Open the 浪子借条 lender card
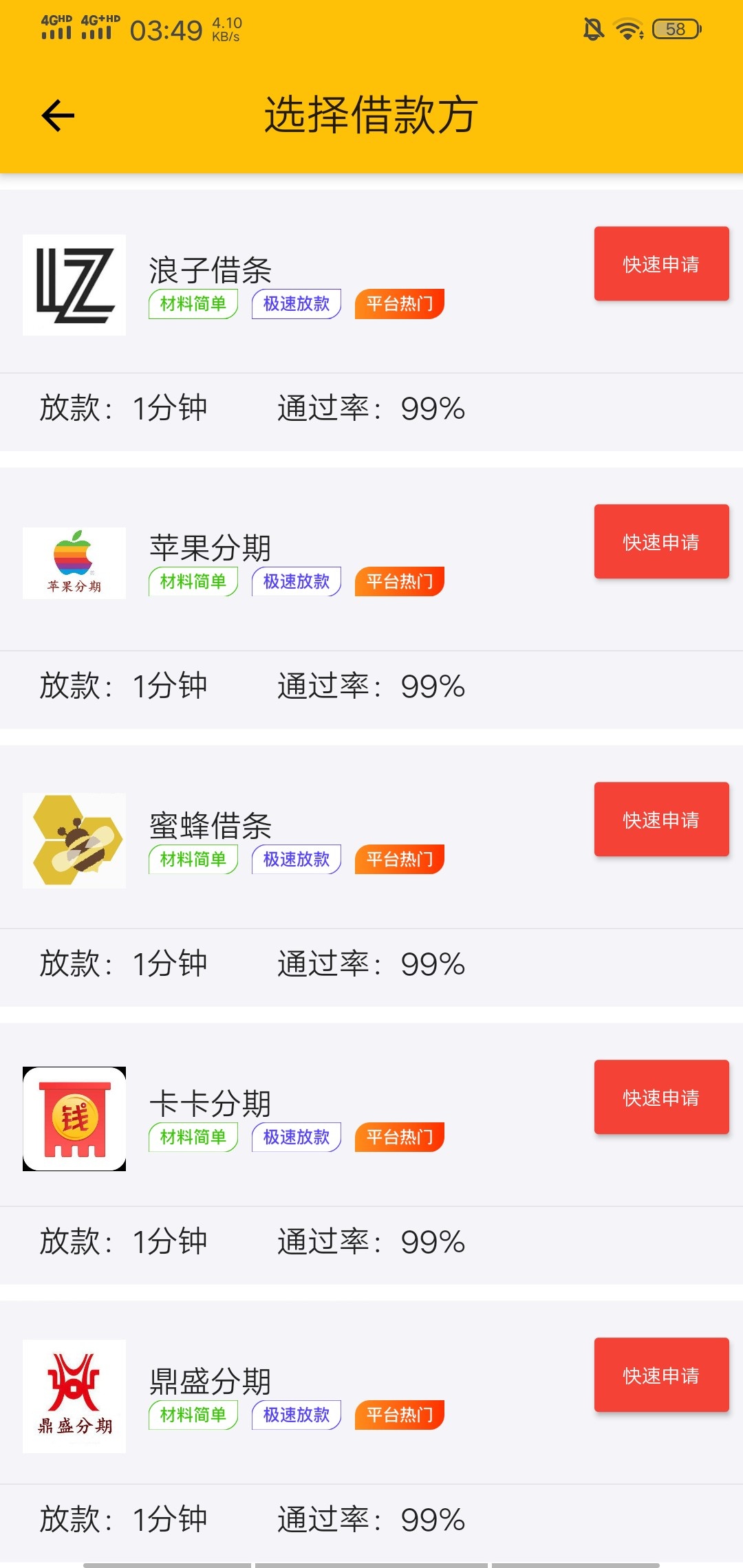743x1568 pixels. click(x=371, y=320)
